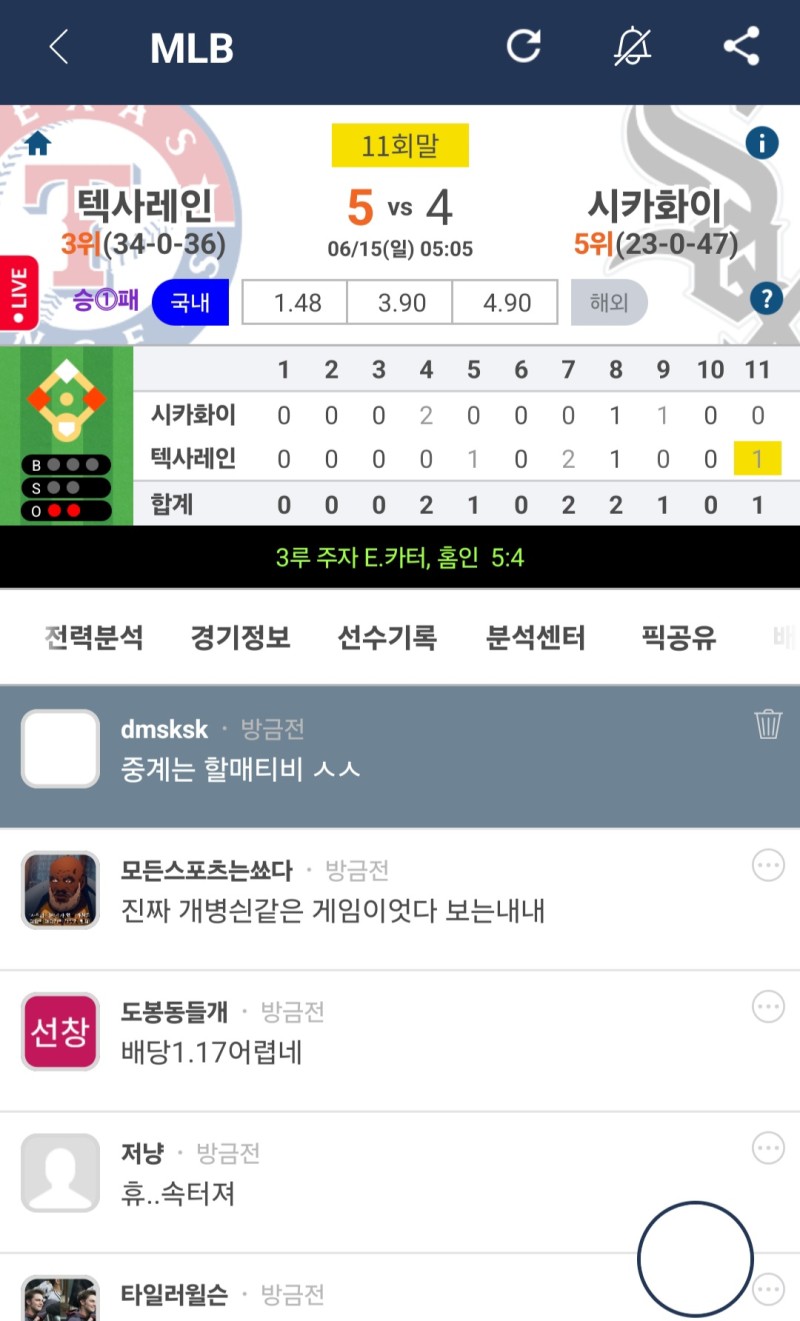Image resolution: width=800 pixels, height=1321 pixels.
Task: Open the home icon beside Texas logo
Action: [38, 145]
